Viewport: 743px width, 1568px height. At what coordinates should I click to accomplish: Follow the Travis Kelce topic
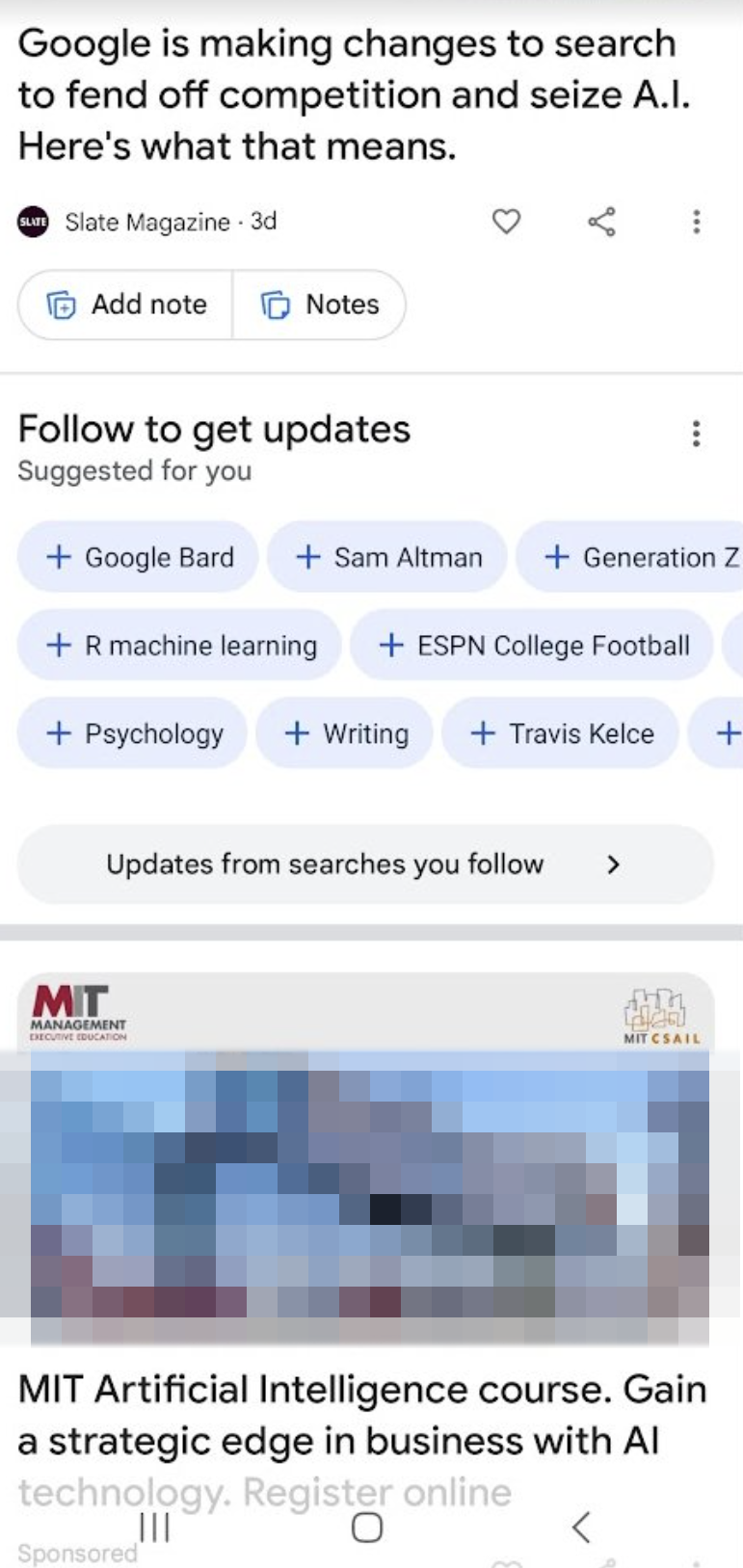(x=560, y=733)
